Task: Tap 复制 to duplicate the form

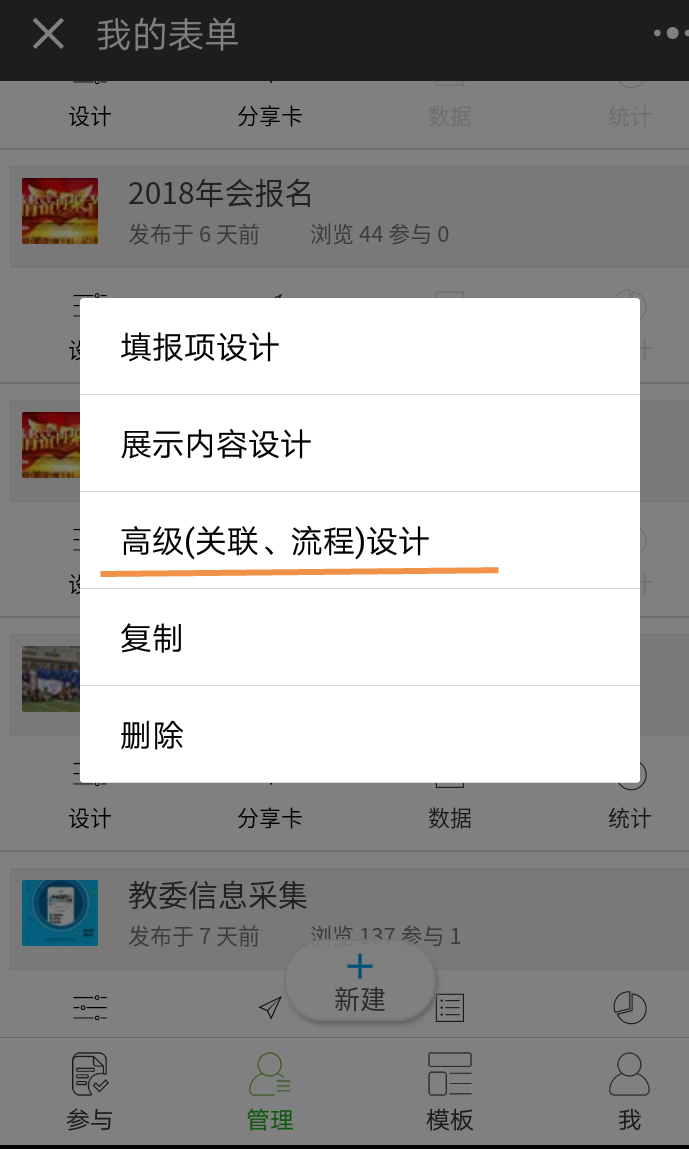Action: tap(359, 637)
